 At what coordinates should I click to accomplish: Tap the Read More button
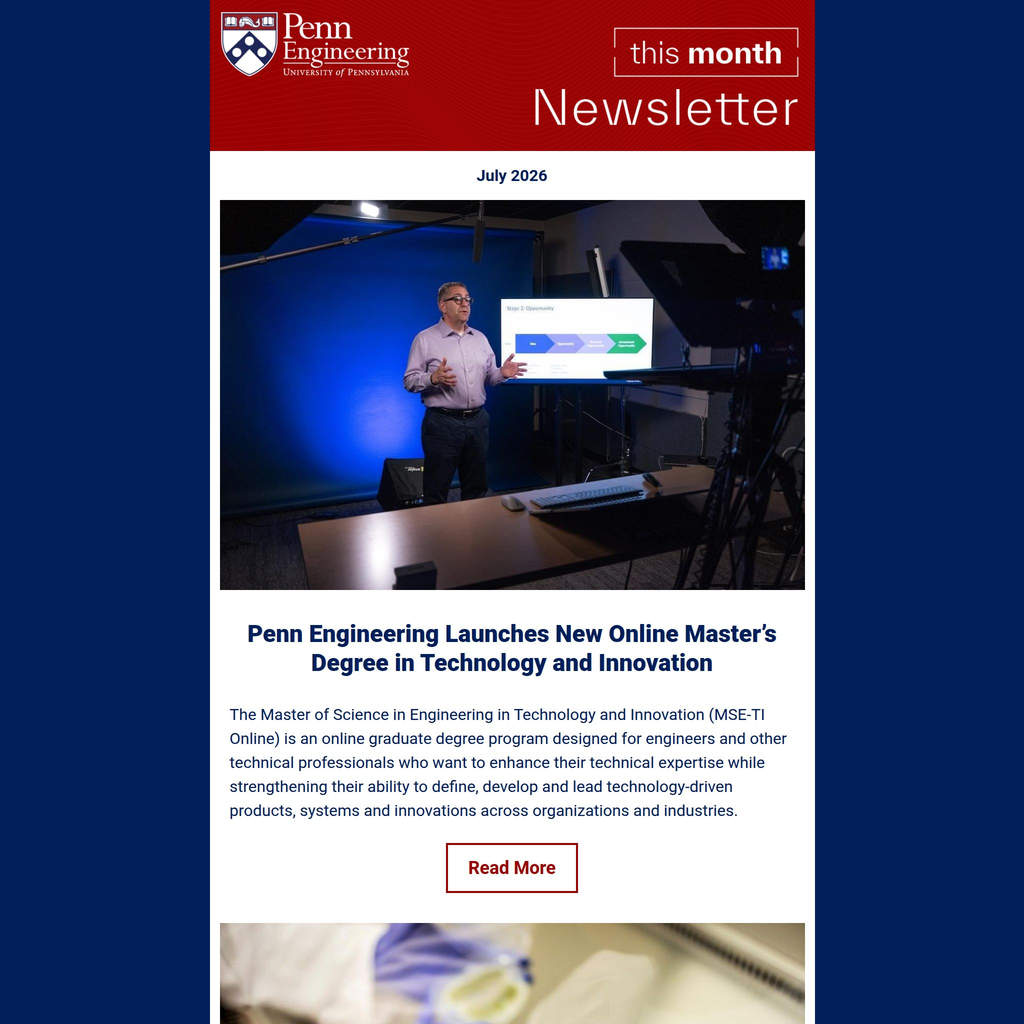[x=511, y=867]
